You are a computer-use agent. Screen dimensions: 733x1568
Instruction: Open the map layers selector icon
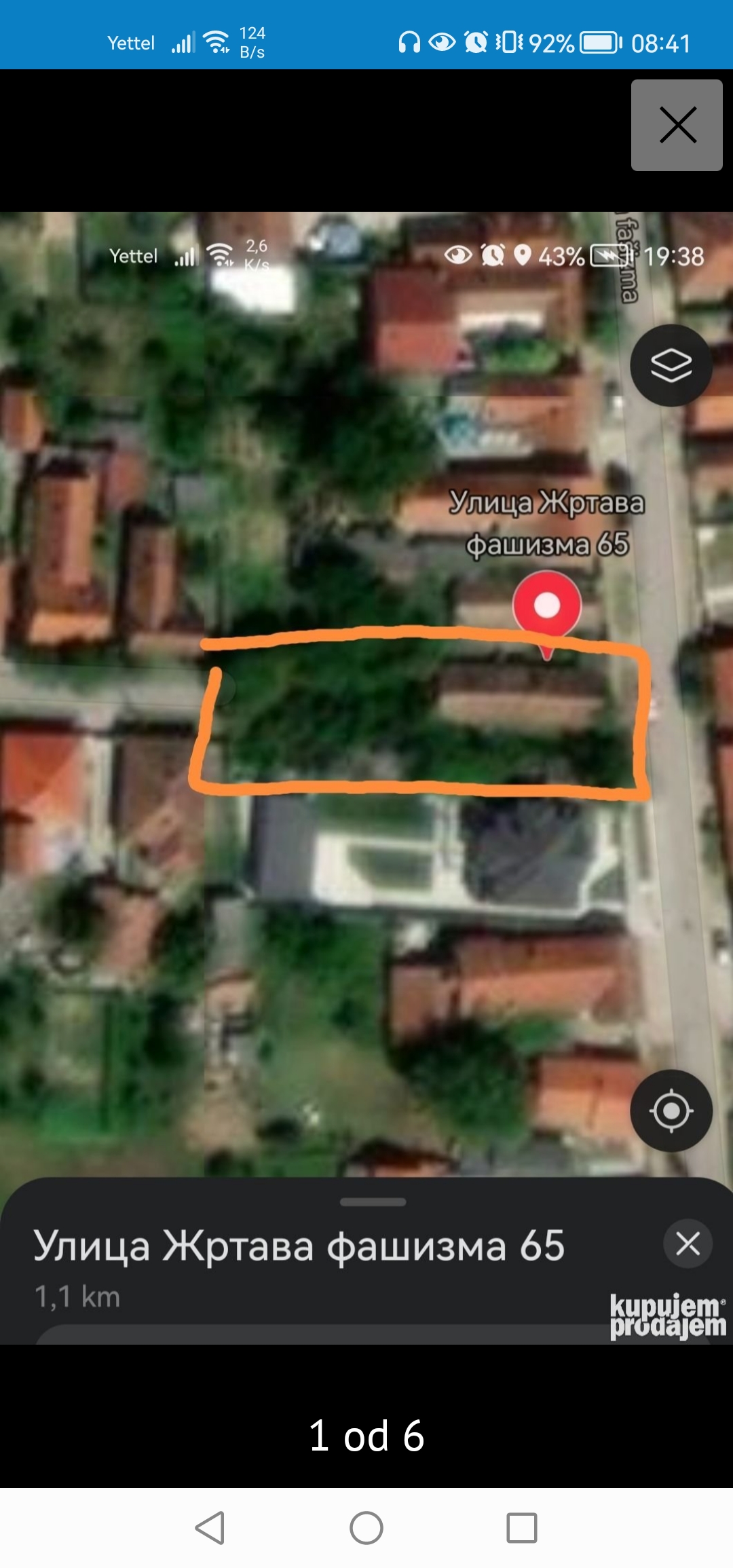tap(670, 365)
